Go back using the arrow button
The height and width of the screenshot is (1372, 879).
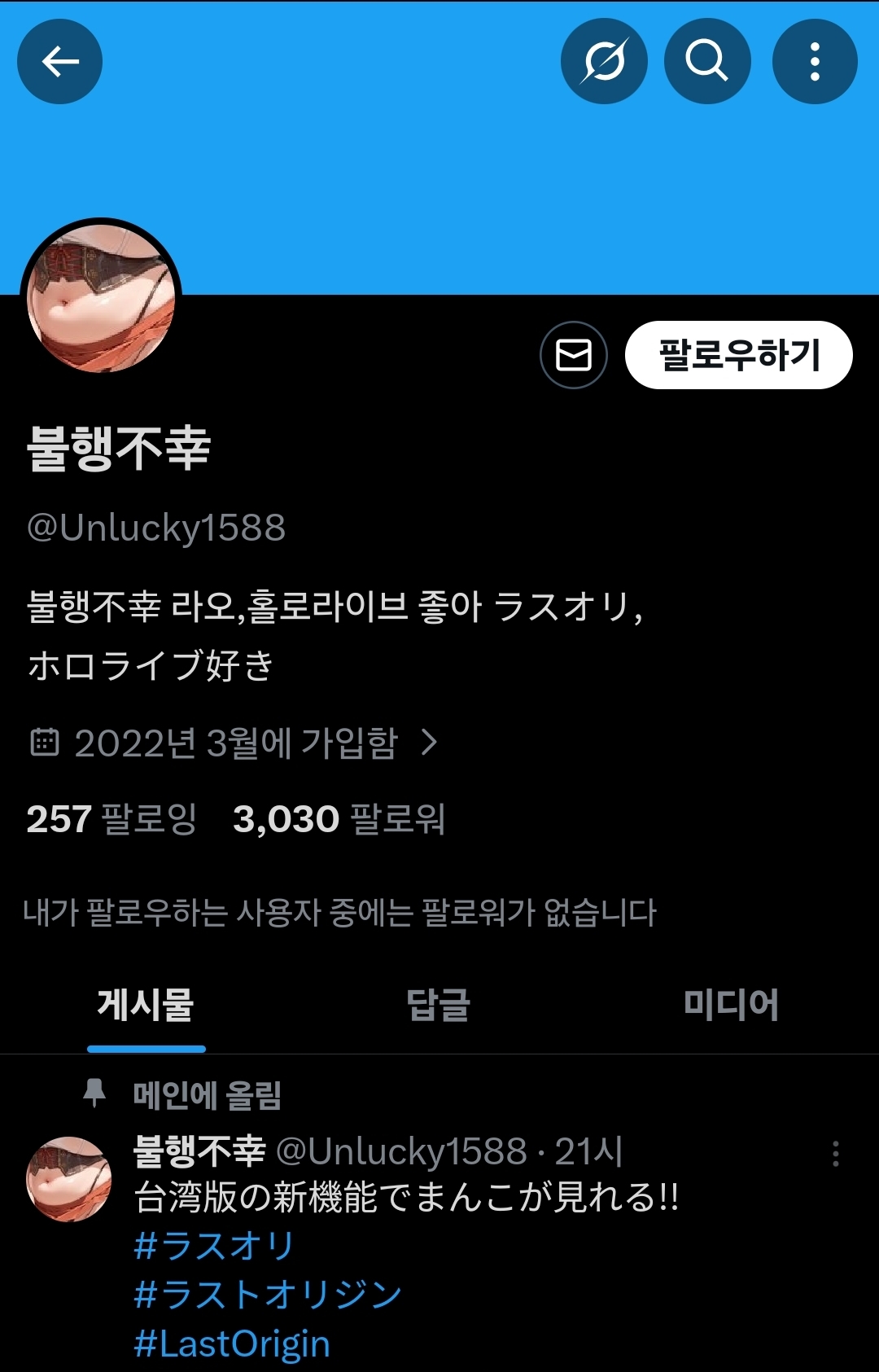59,61
